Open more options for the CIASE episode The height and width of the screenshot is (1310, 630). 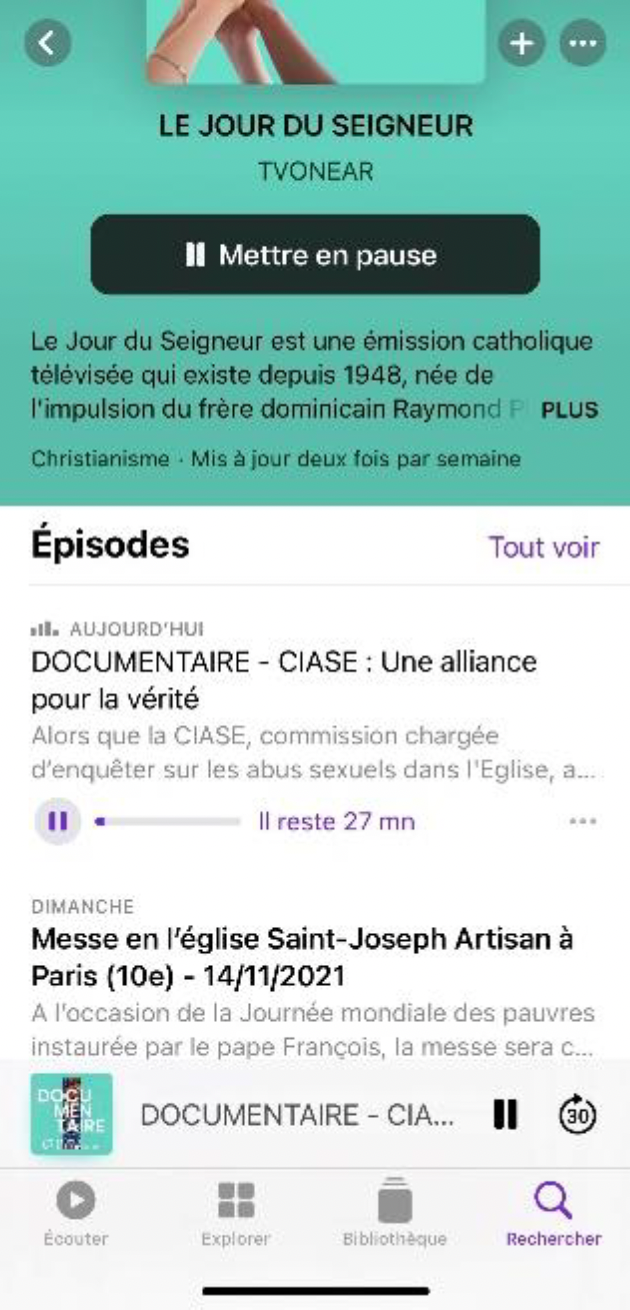coord(582,822)
